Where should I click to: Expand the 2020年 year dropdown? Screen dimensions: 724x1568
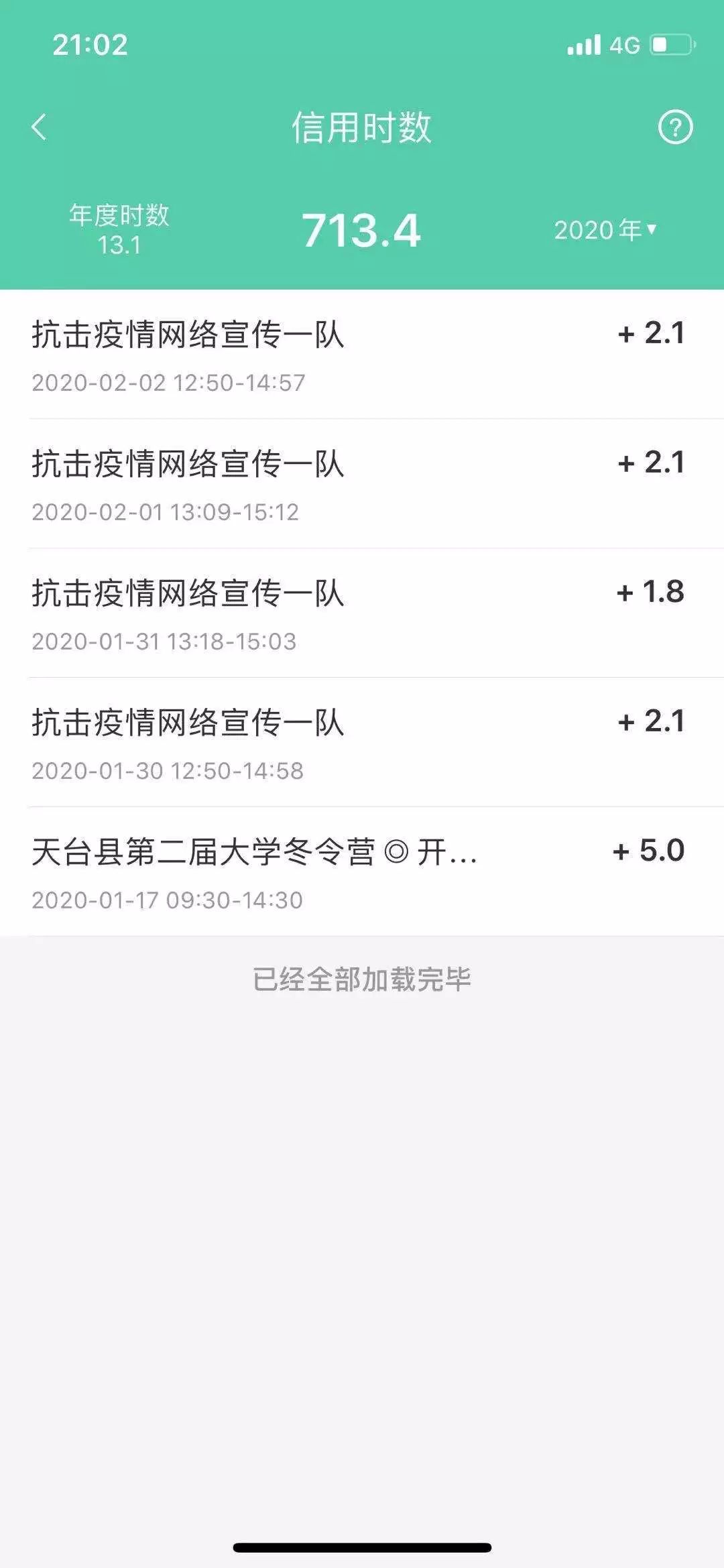click(x=605, y=230)
